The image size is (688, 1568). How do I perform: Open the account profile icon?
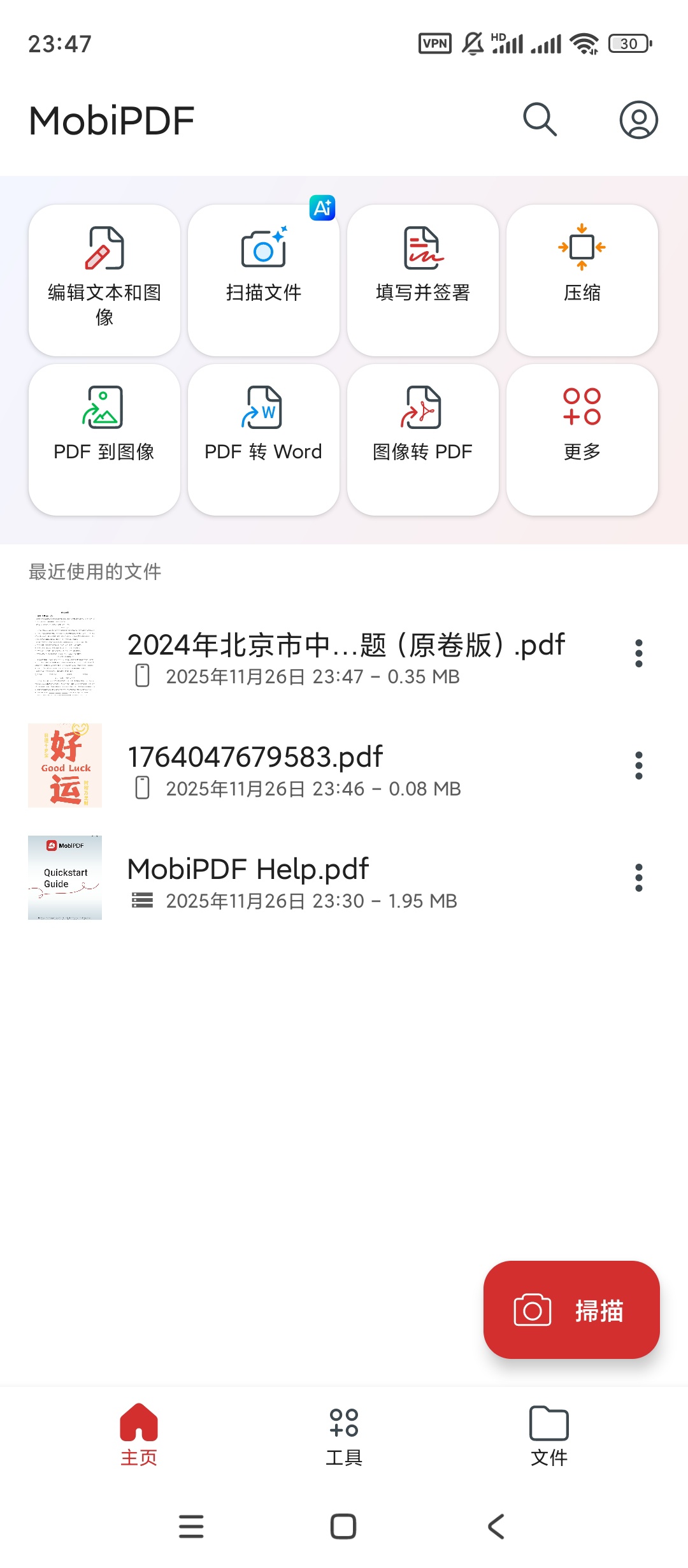[638, 120]
